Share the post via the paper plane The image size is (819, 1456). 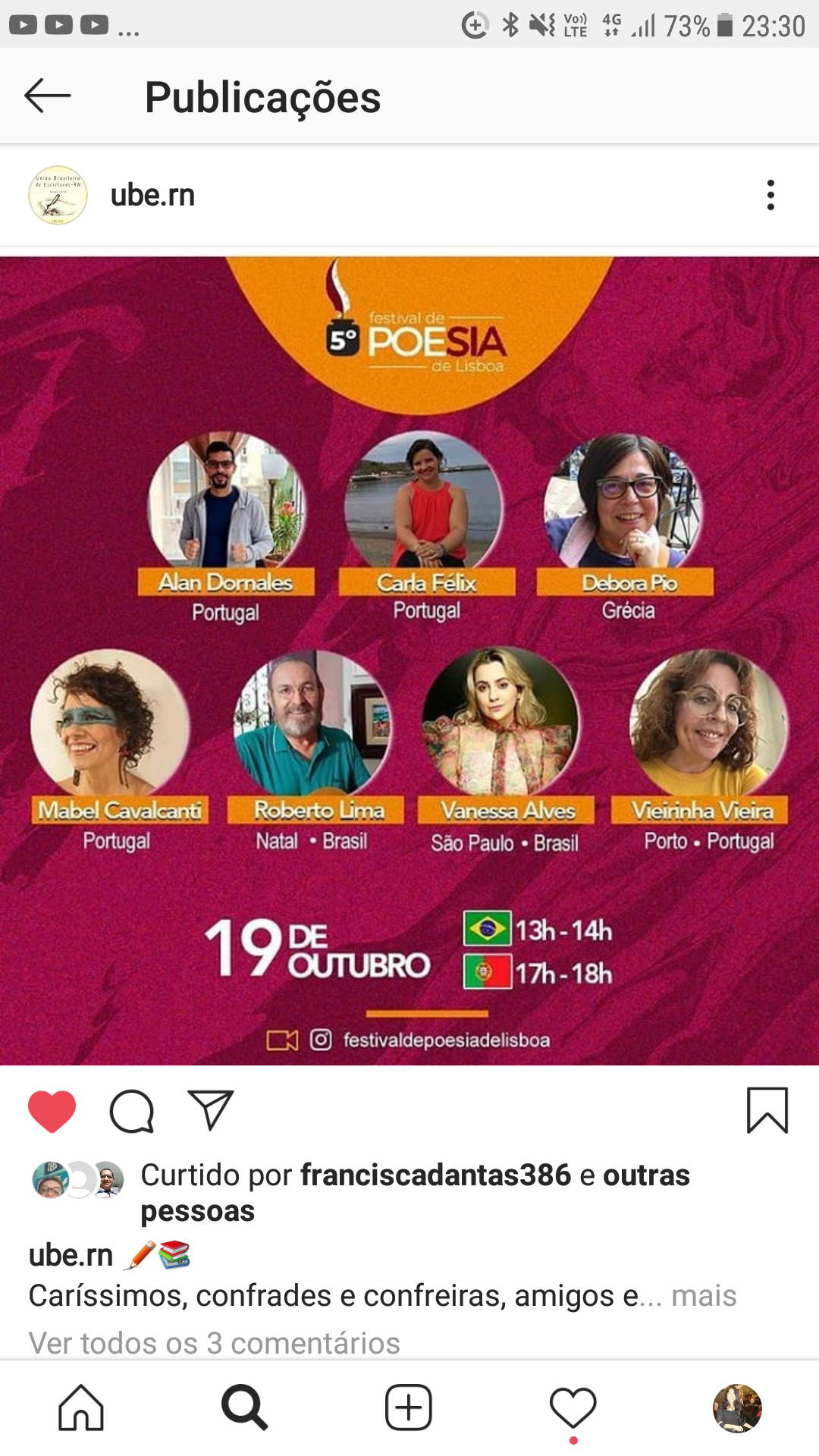[210, 1111]
